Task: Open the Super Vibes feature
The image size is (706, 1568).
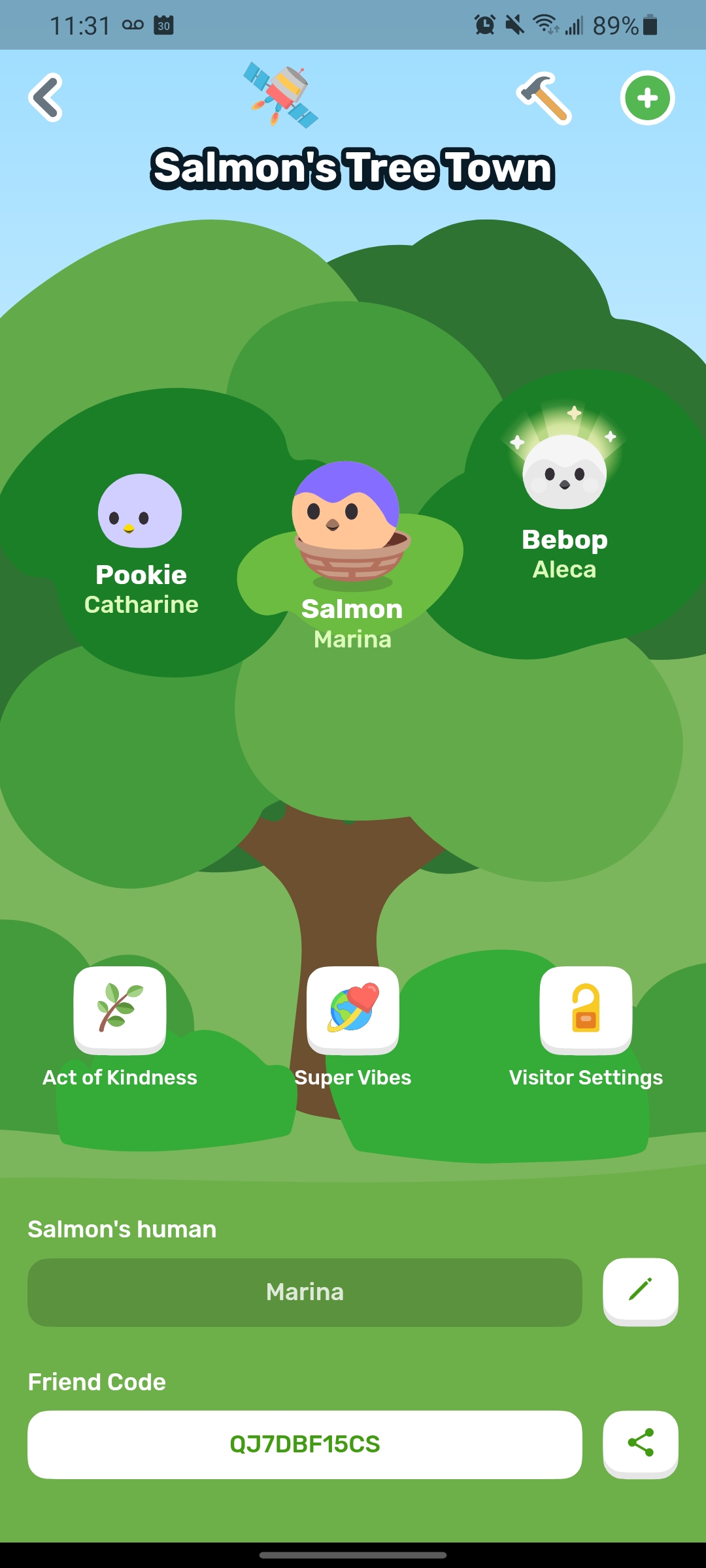Action: click(352, 1011)
